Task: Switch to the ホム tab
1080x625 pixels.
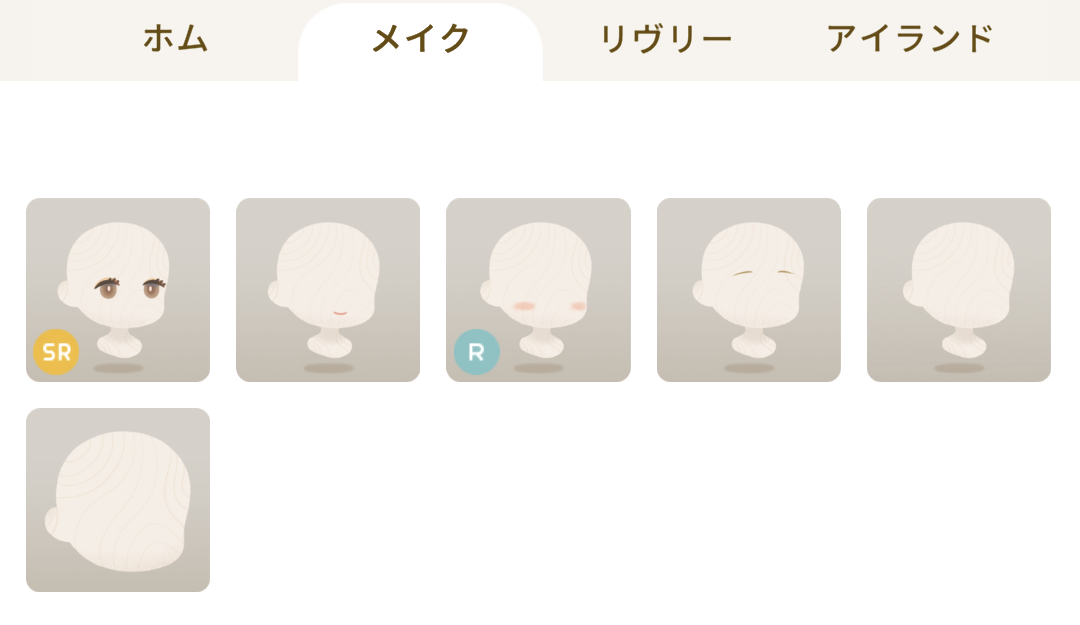Action: tap(175, 39)
